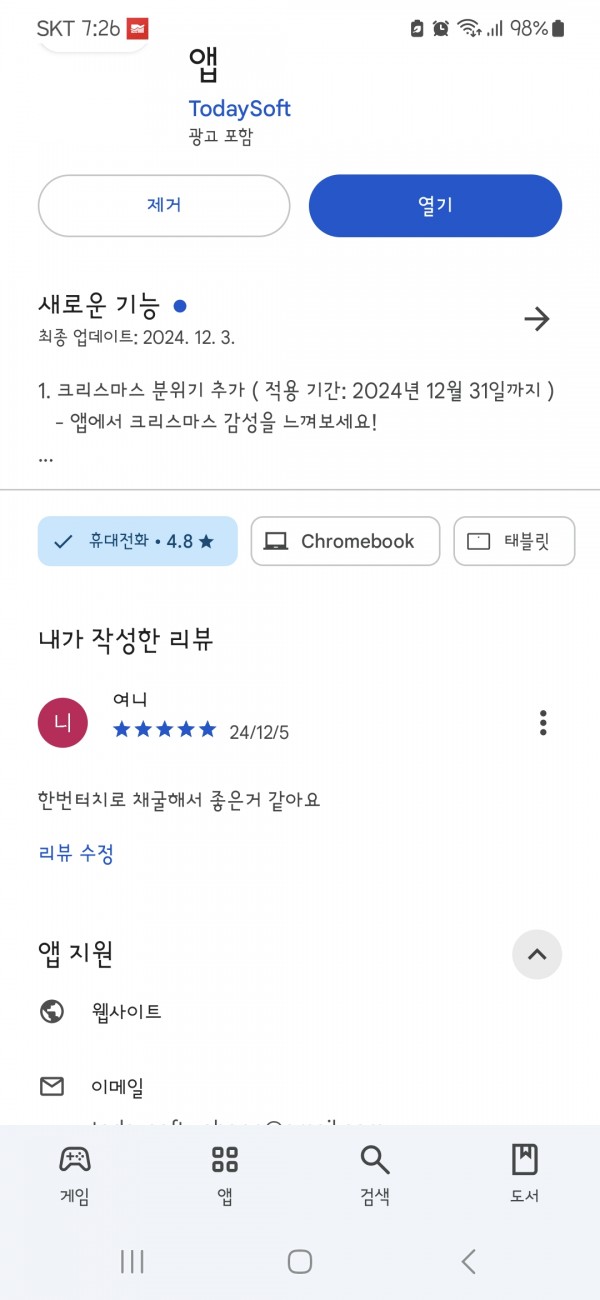Screen dimensions: 600x1300
Task: Select the Chromebook chip
Action: point(345,541)
